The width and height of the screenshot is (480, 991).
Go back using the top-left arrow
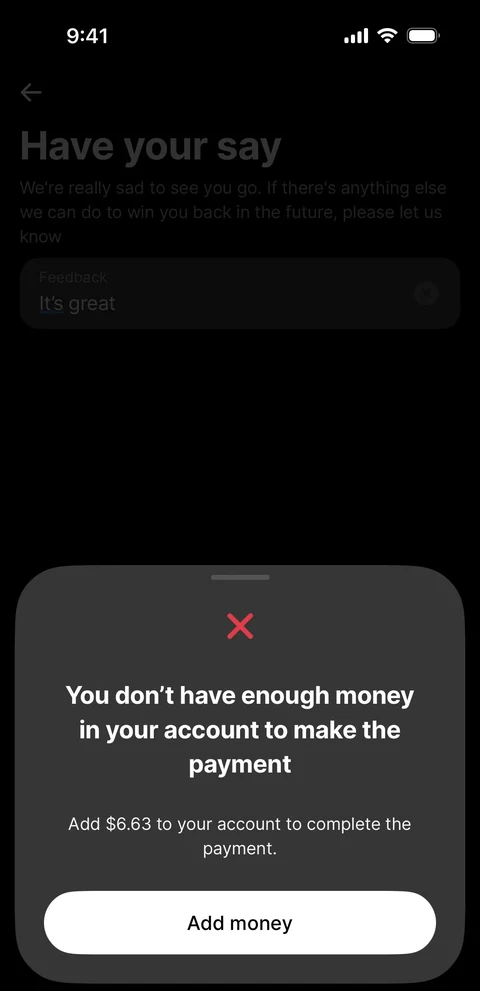tap(30, 93)
